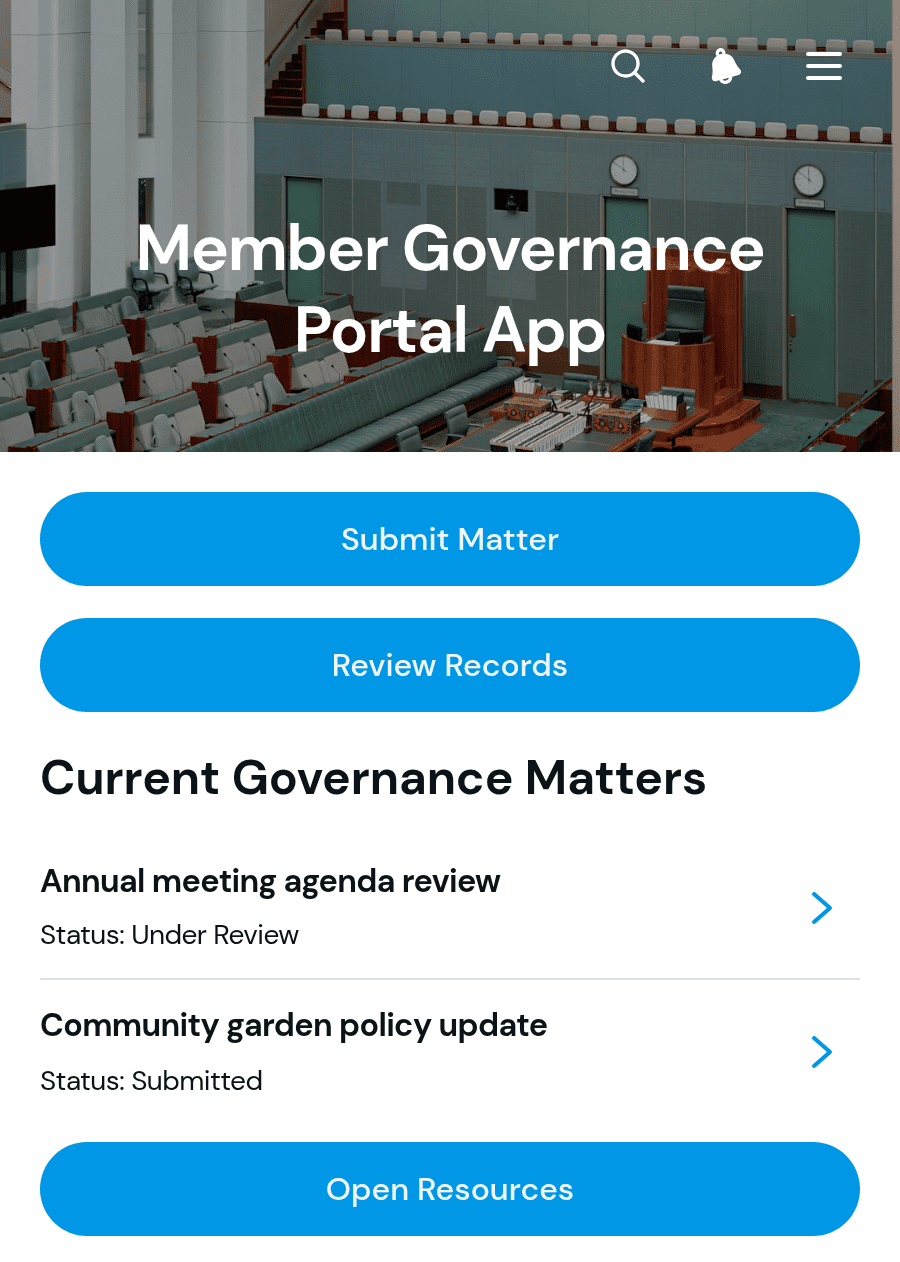Open the notifications bell
900x1262 pixels.
pos(725,67)
